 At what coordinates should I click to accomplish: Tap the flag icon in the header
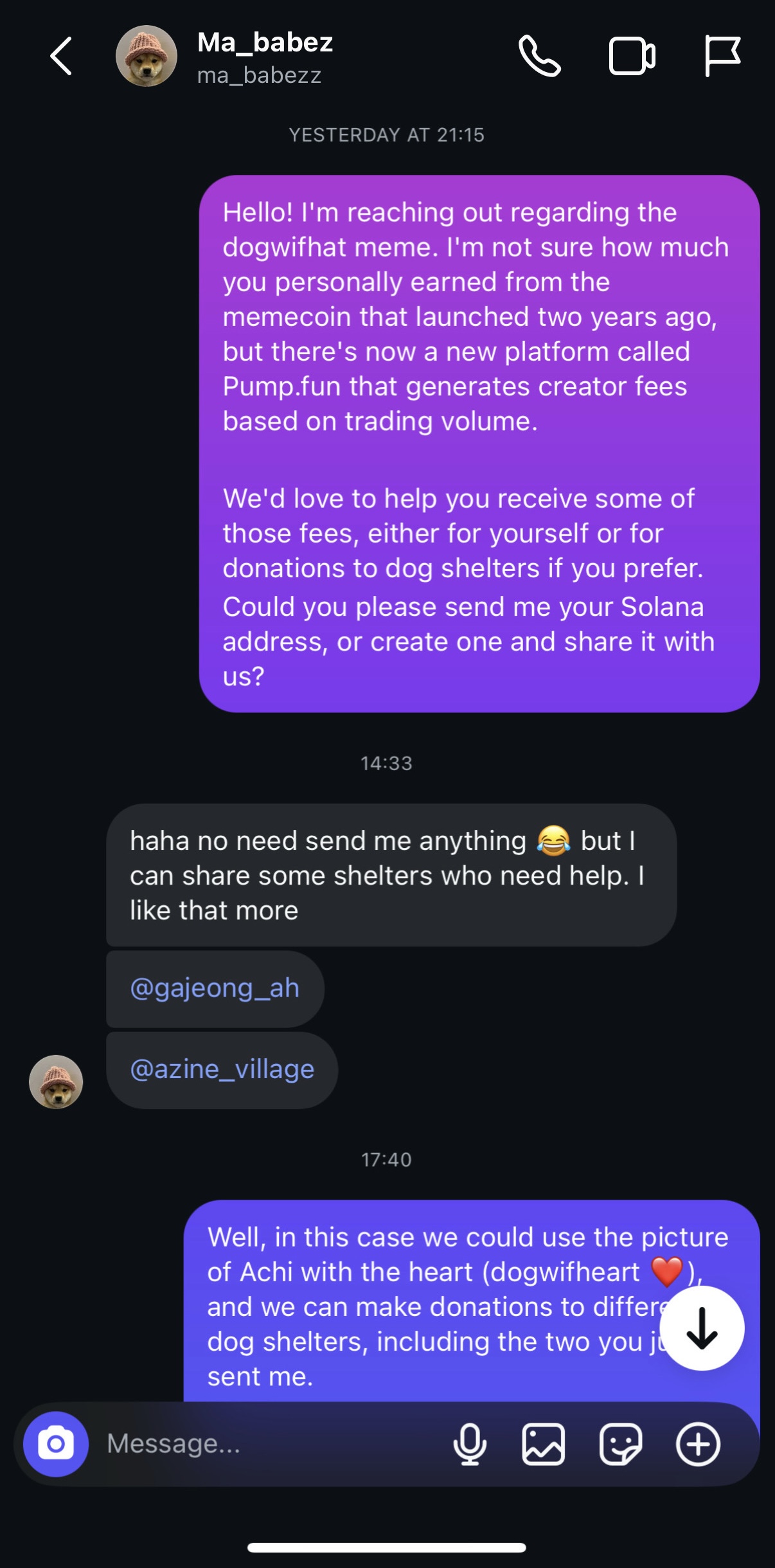pos(722,56)
